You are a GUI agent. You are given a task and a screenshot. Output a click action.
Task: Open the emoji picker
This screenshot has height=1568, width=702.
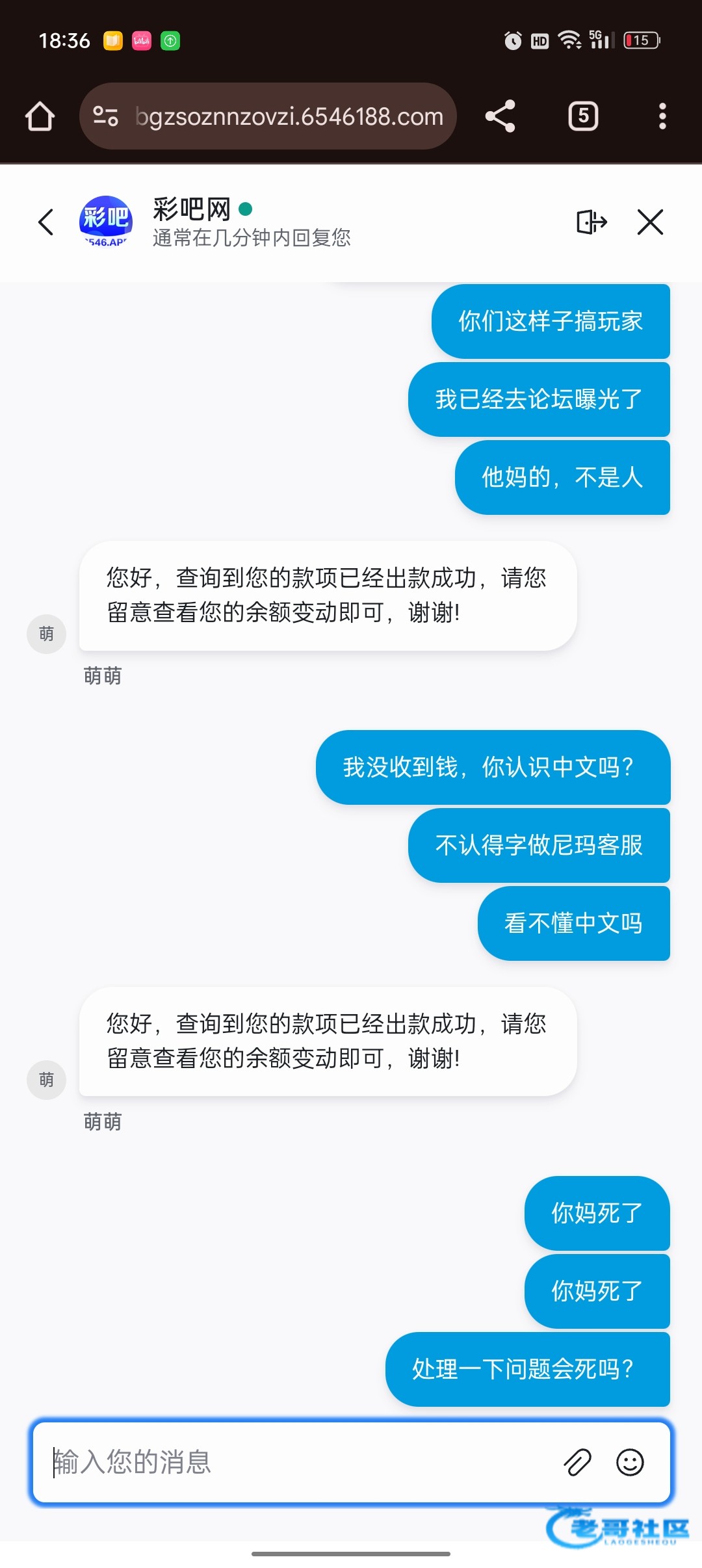[x=630, y=1463]
